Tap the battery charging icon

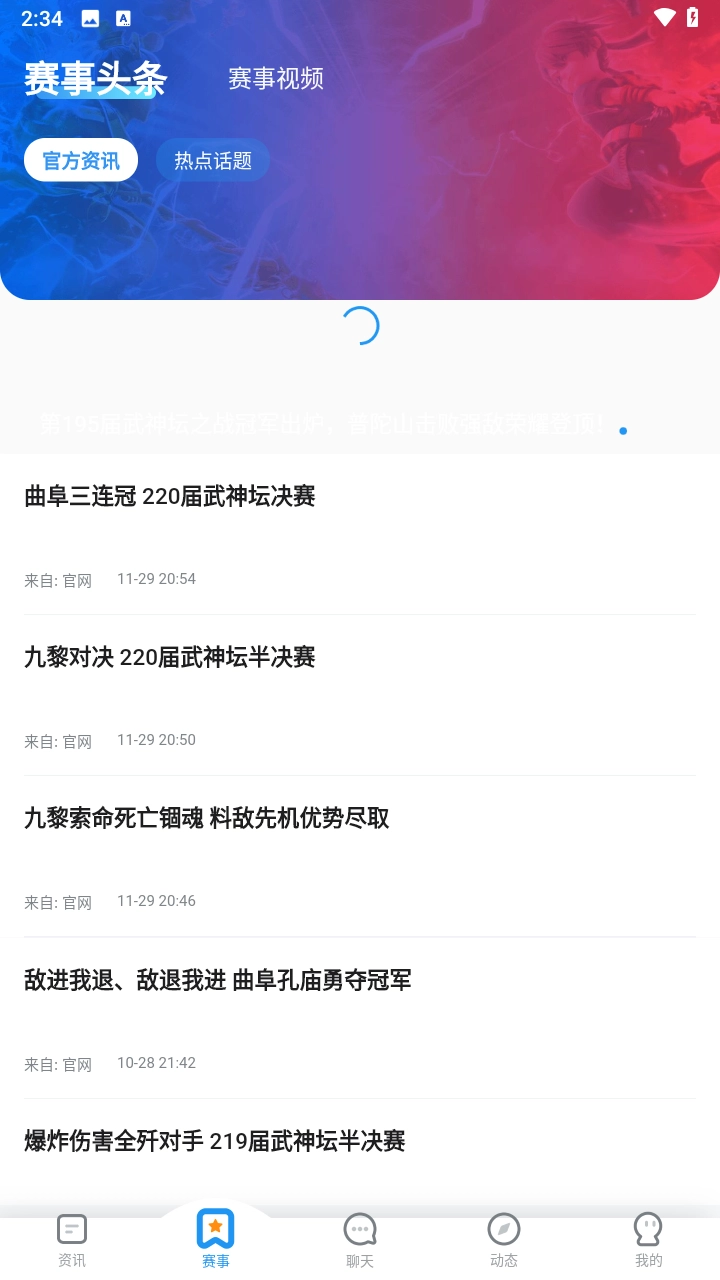click(695, 17)
